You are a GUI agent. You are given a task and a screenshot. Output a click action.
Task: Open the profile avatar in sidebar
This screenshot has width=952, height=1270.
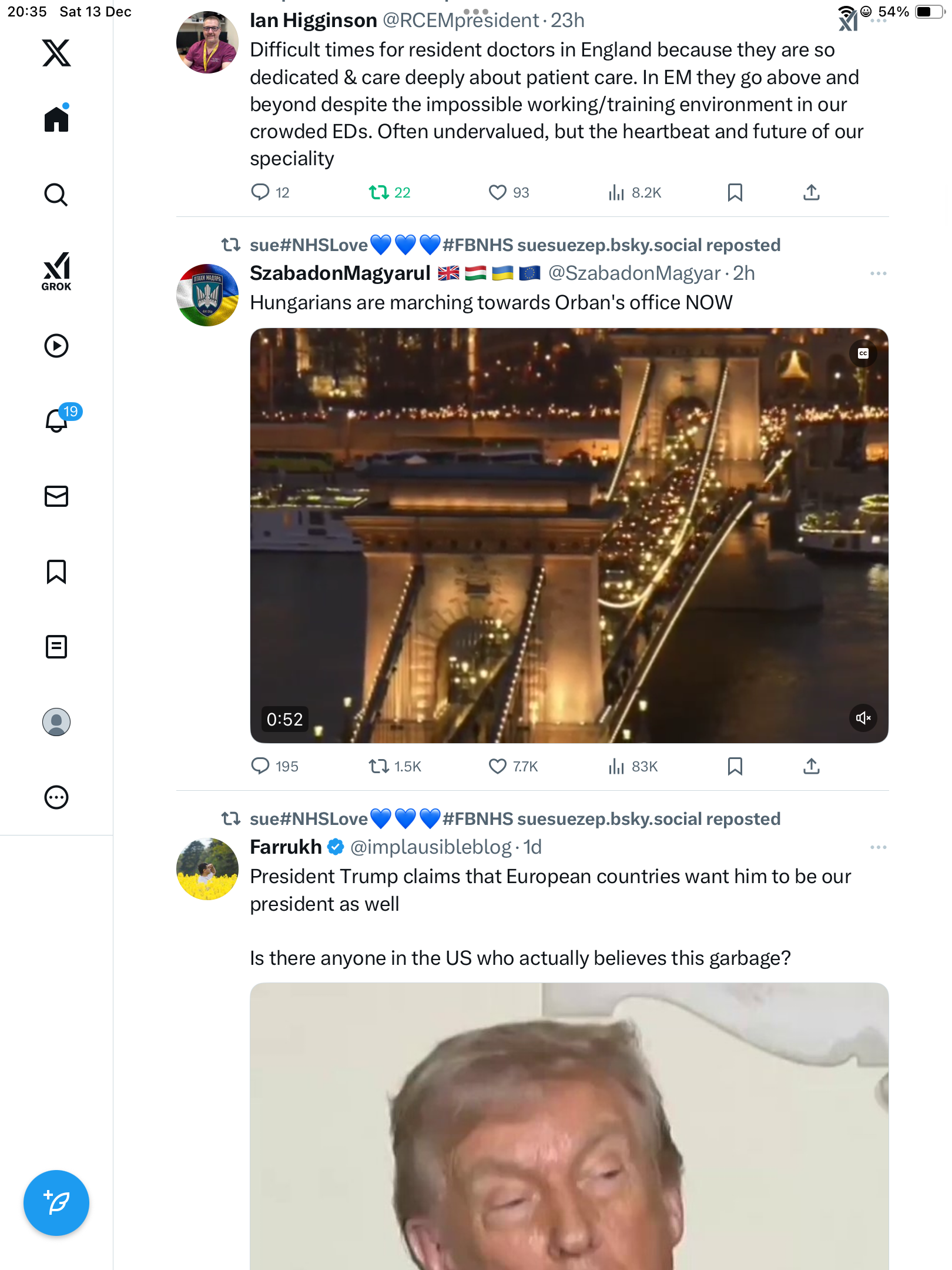(56, 722)
